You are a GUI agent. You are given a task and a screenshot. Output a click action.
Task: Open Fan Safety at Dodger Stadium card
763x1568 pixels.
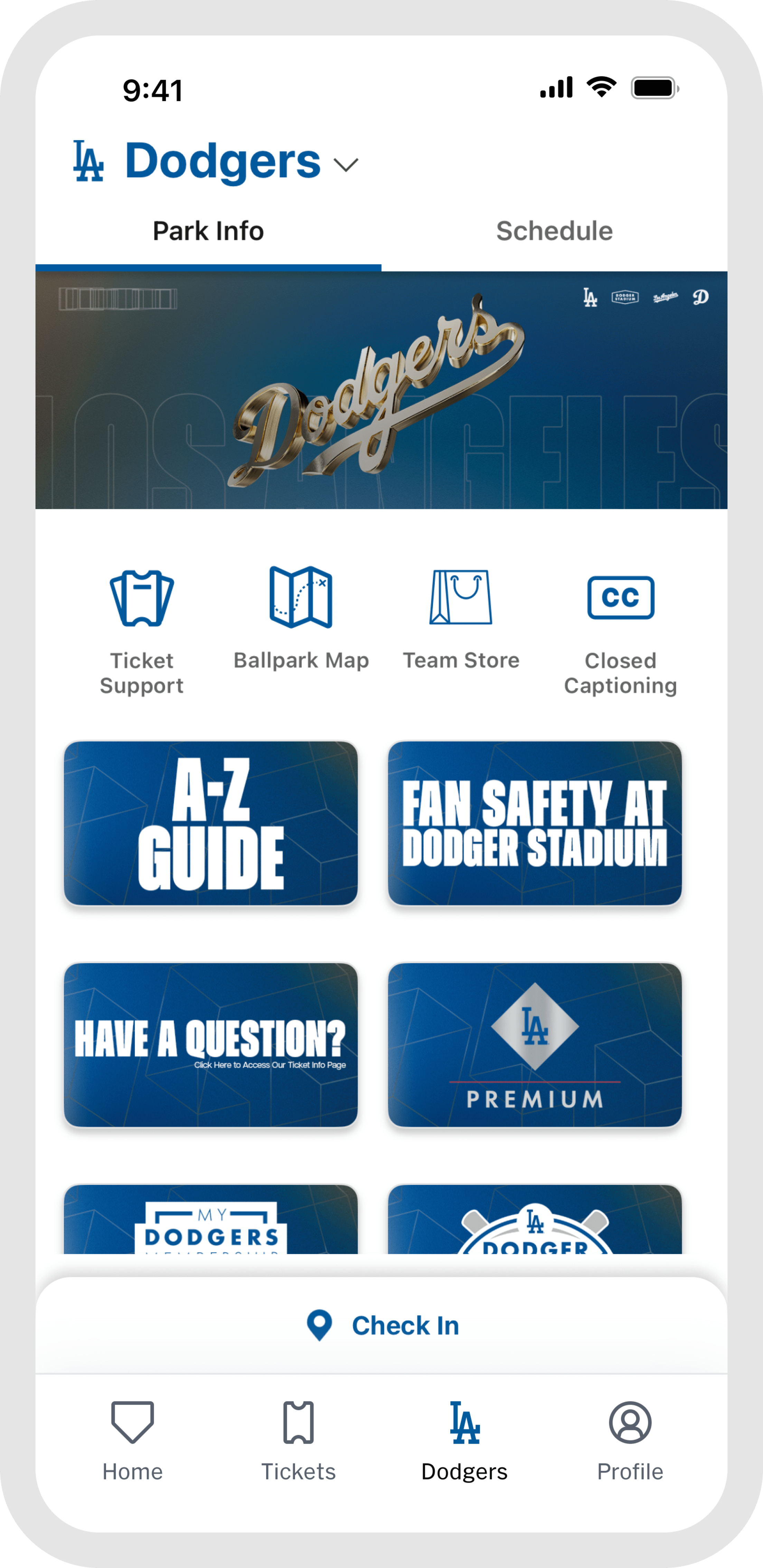pyautogui.click(x=535, y=823)
